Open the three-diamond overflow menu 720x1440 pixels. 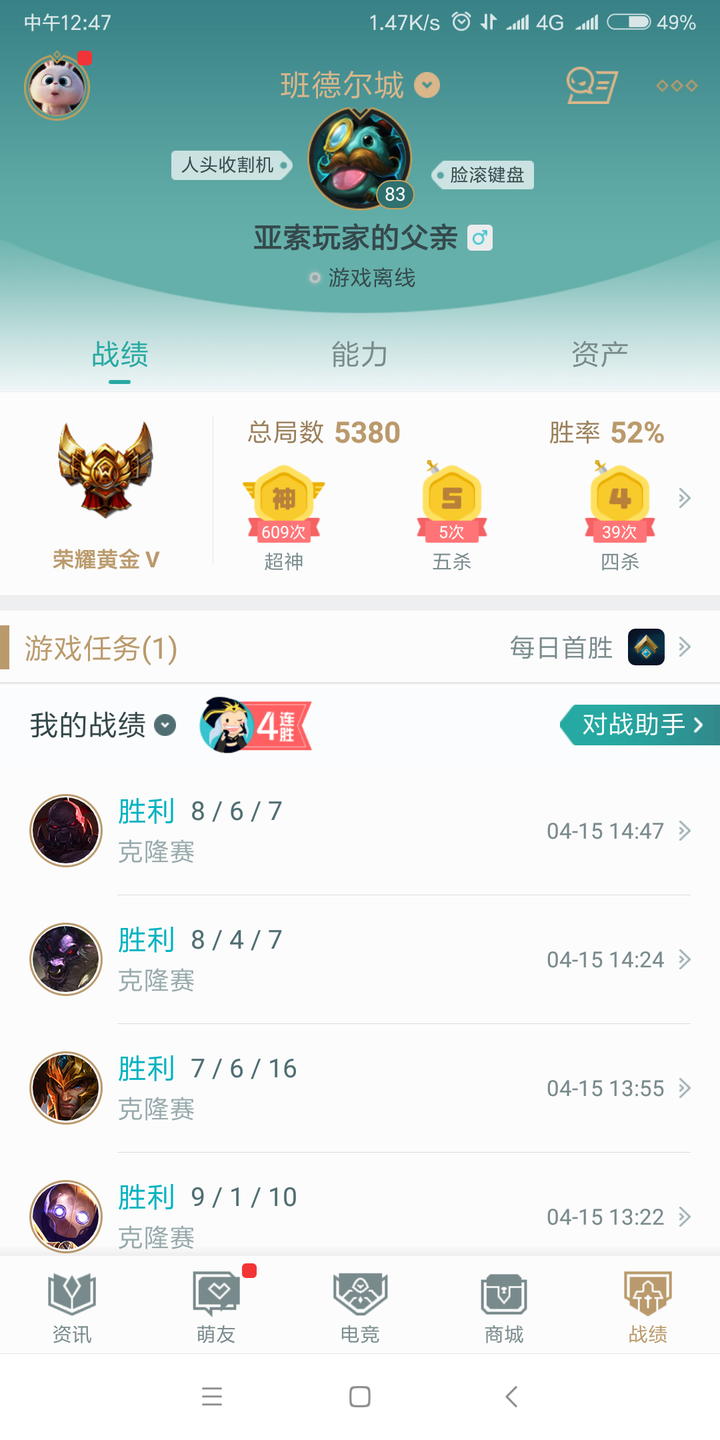pyautogui.click(x=677, y=86)
